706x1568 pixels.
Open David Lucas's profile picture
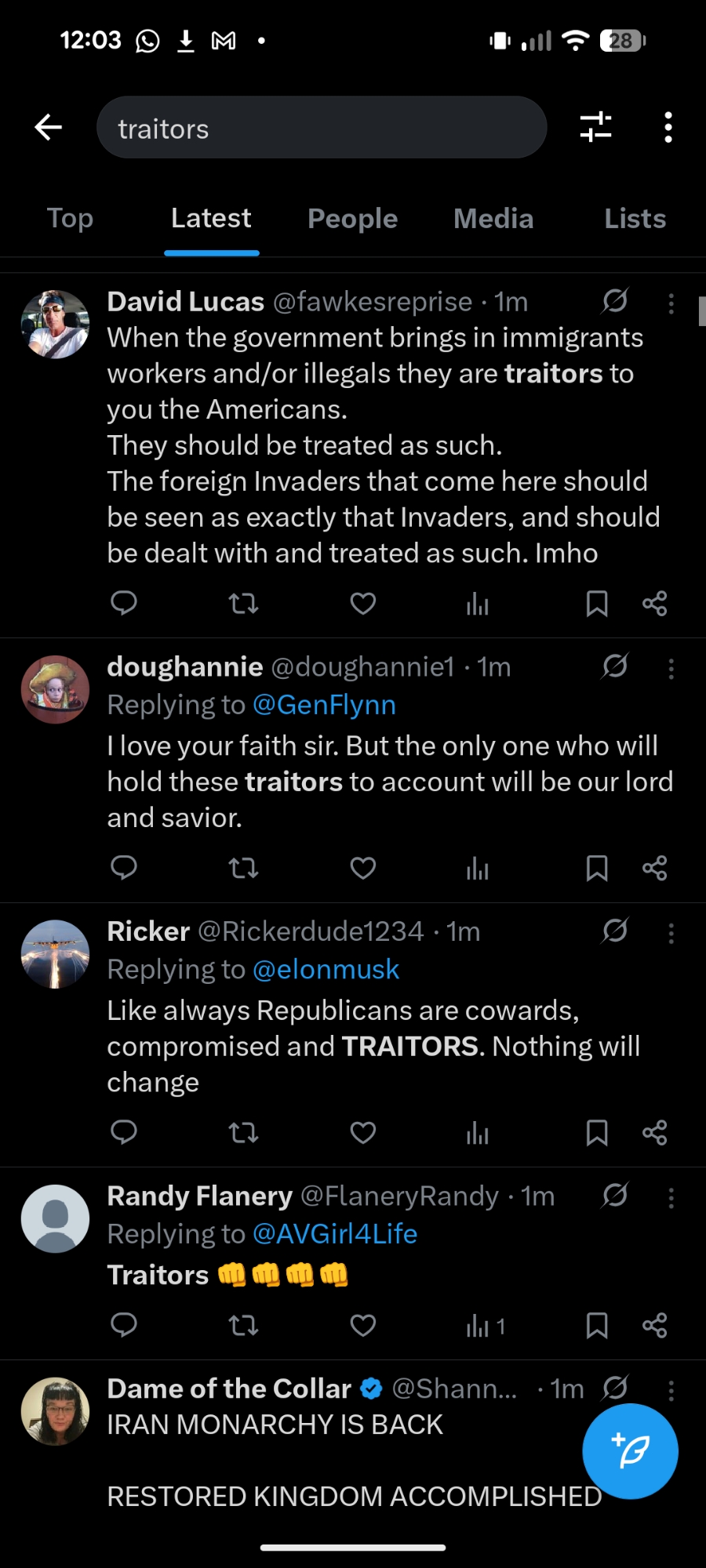(x=55, y=324)
